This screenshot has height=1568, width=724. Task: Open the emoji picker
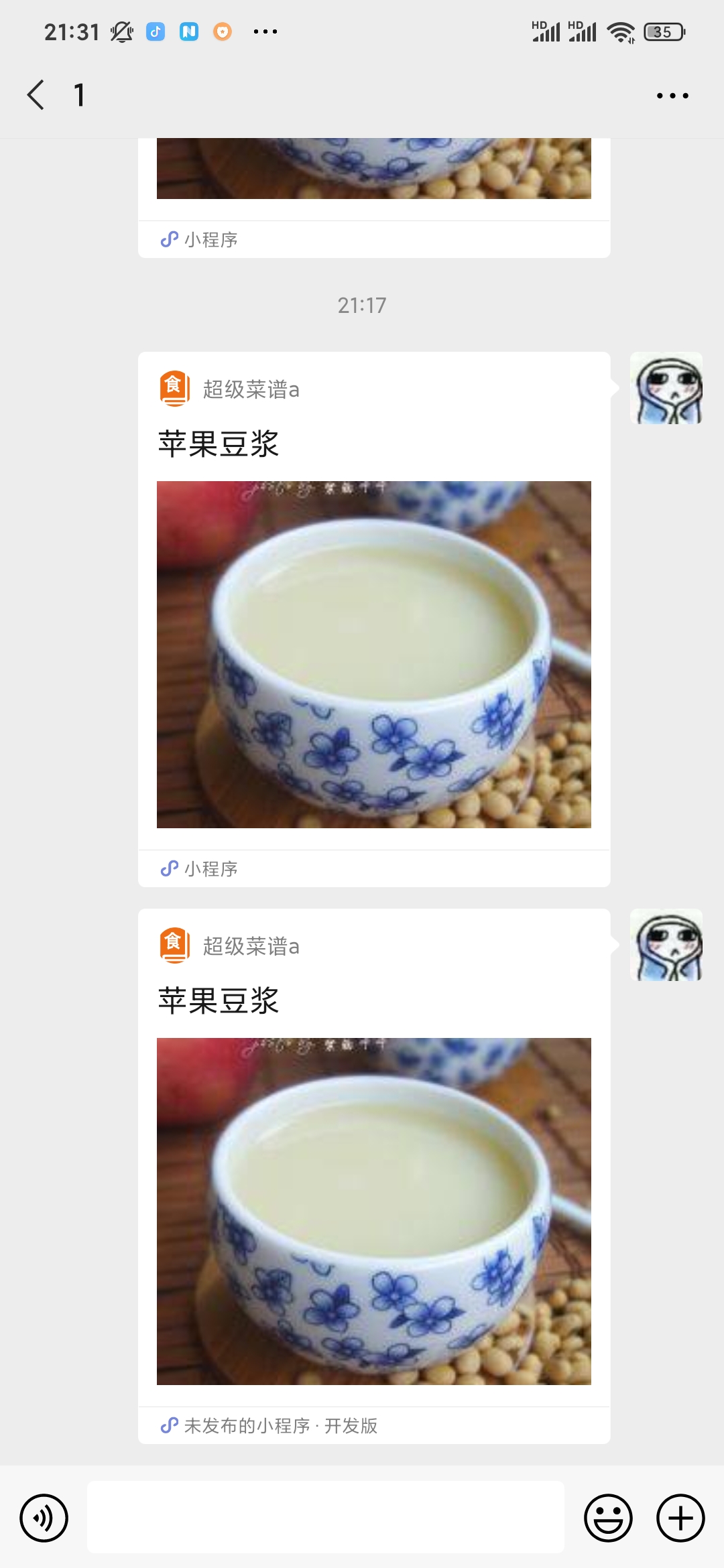point(608,1518)
